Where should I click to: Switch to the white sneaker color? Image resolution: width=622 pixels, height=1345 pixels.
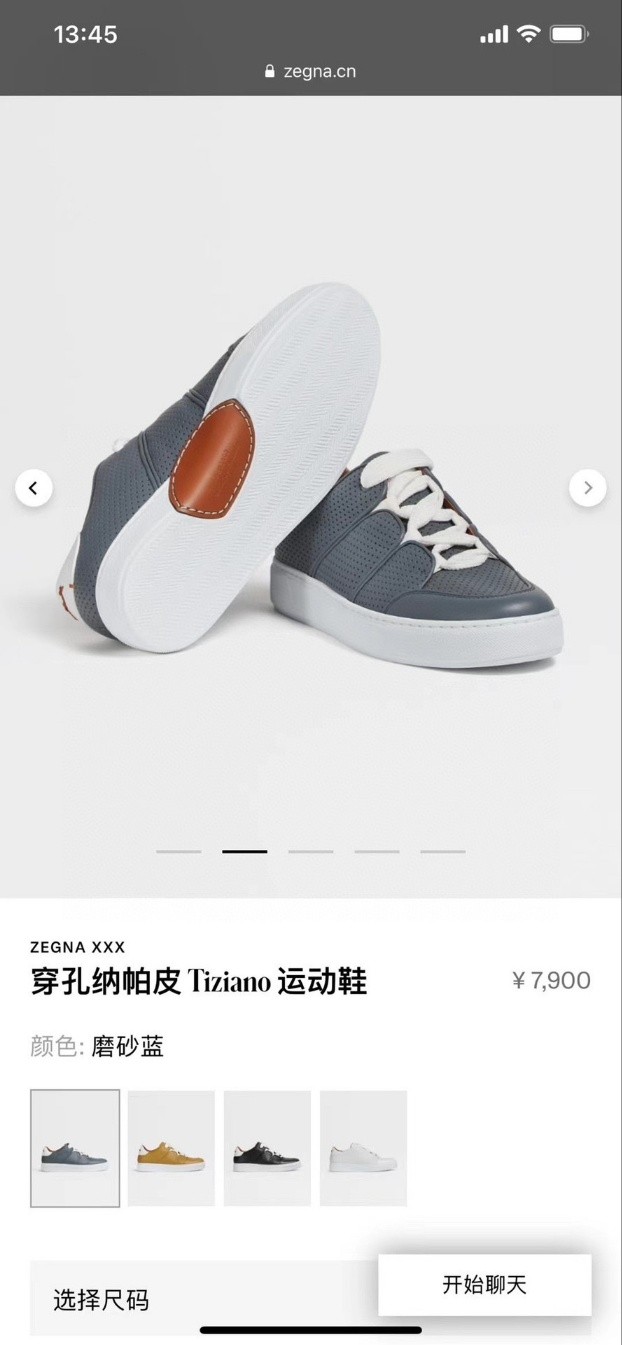click(x=363, y=1148)
